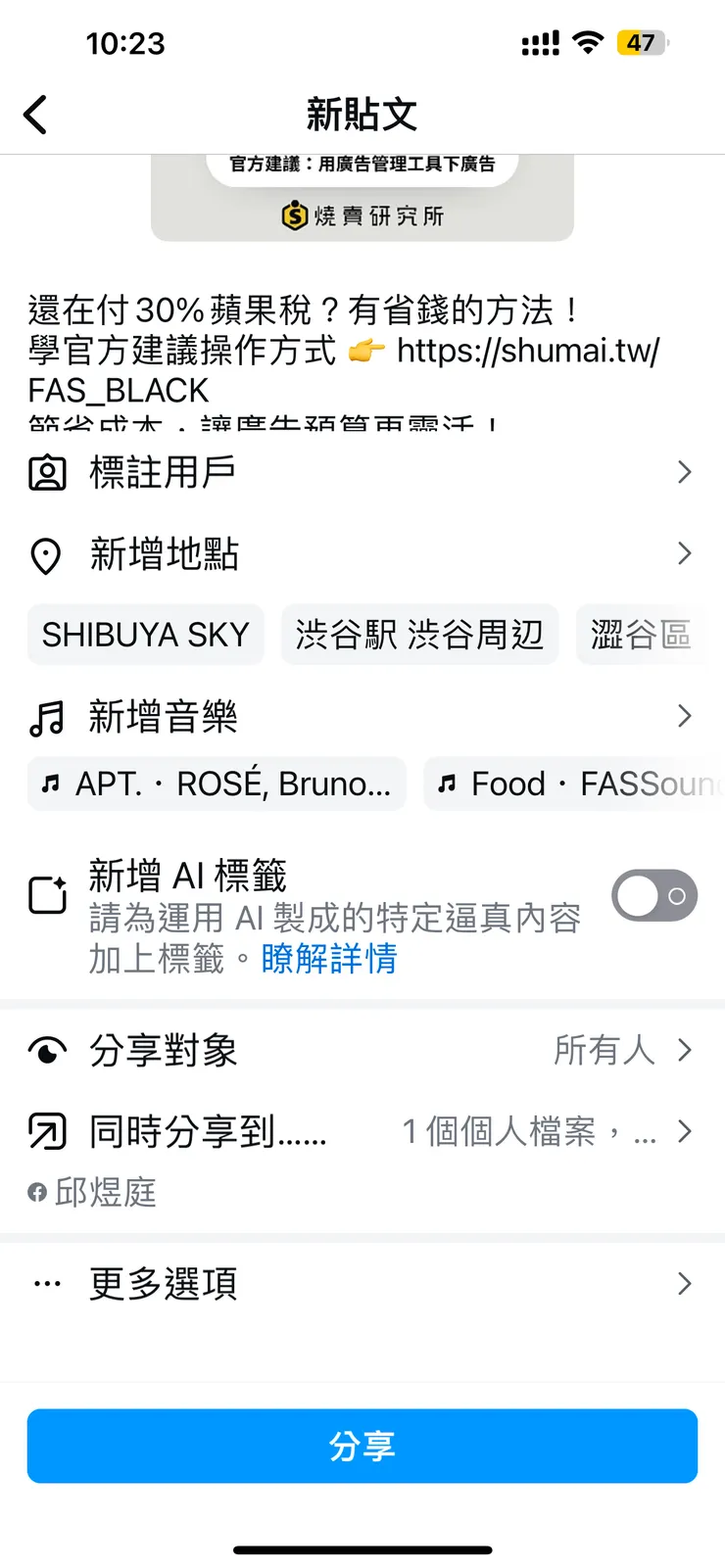Screen dimensions: 725x1568
Task: Open the https://shumai.tw/ link in caption
Action: point(529,351)
